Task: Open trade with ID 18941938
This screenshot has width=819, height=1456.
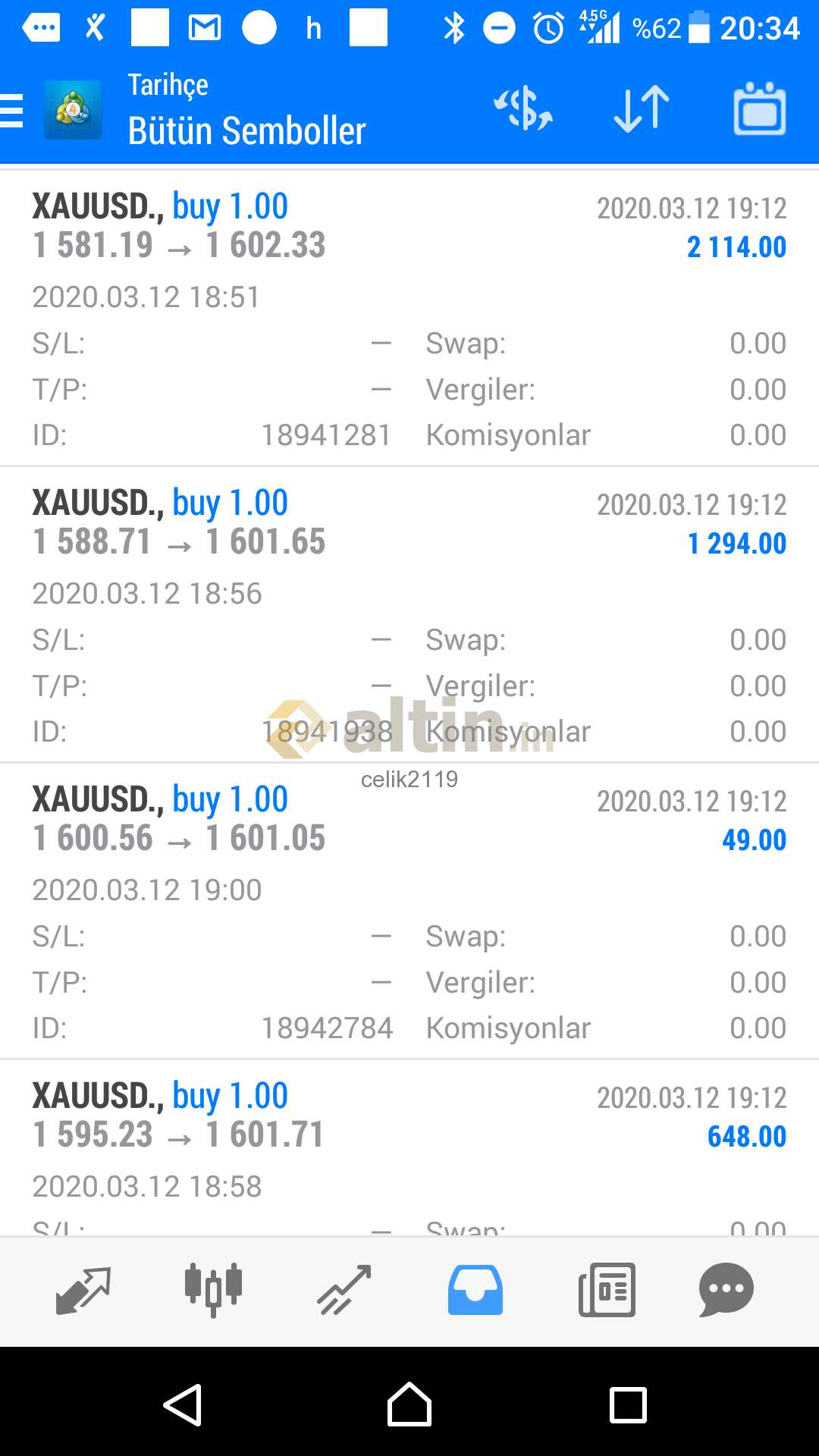Action: pyautogui.click(x=409, y=615)
